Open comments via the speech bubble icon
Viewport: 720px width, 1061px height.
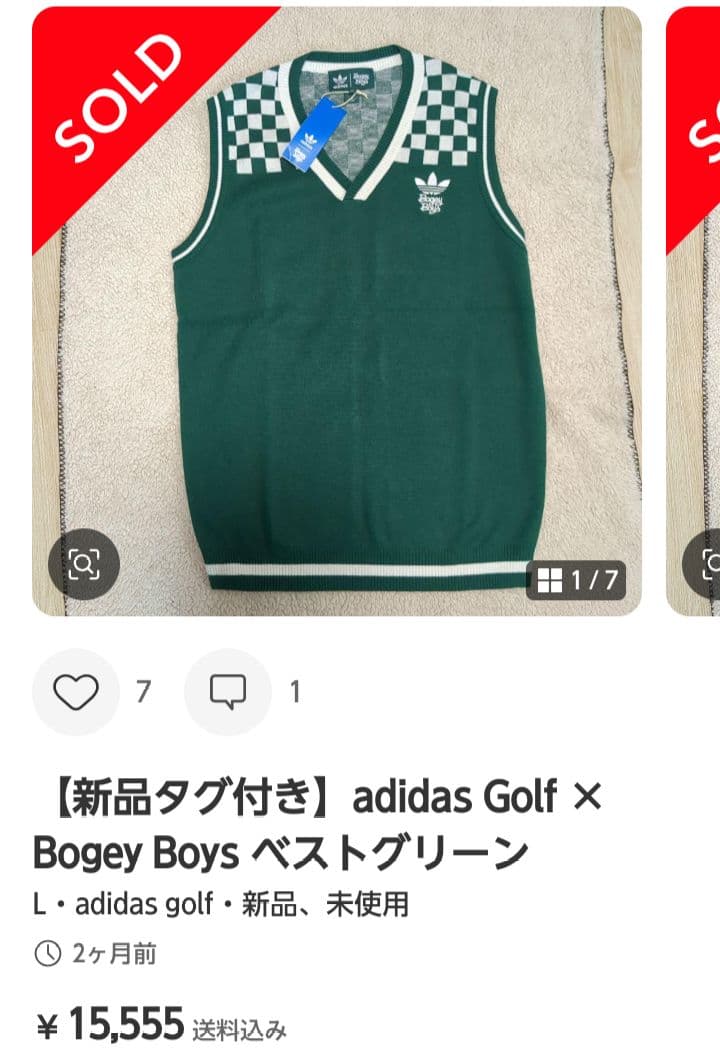(x=226, y=688)
